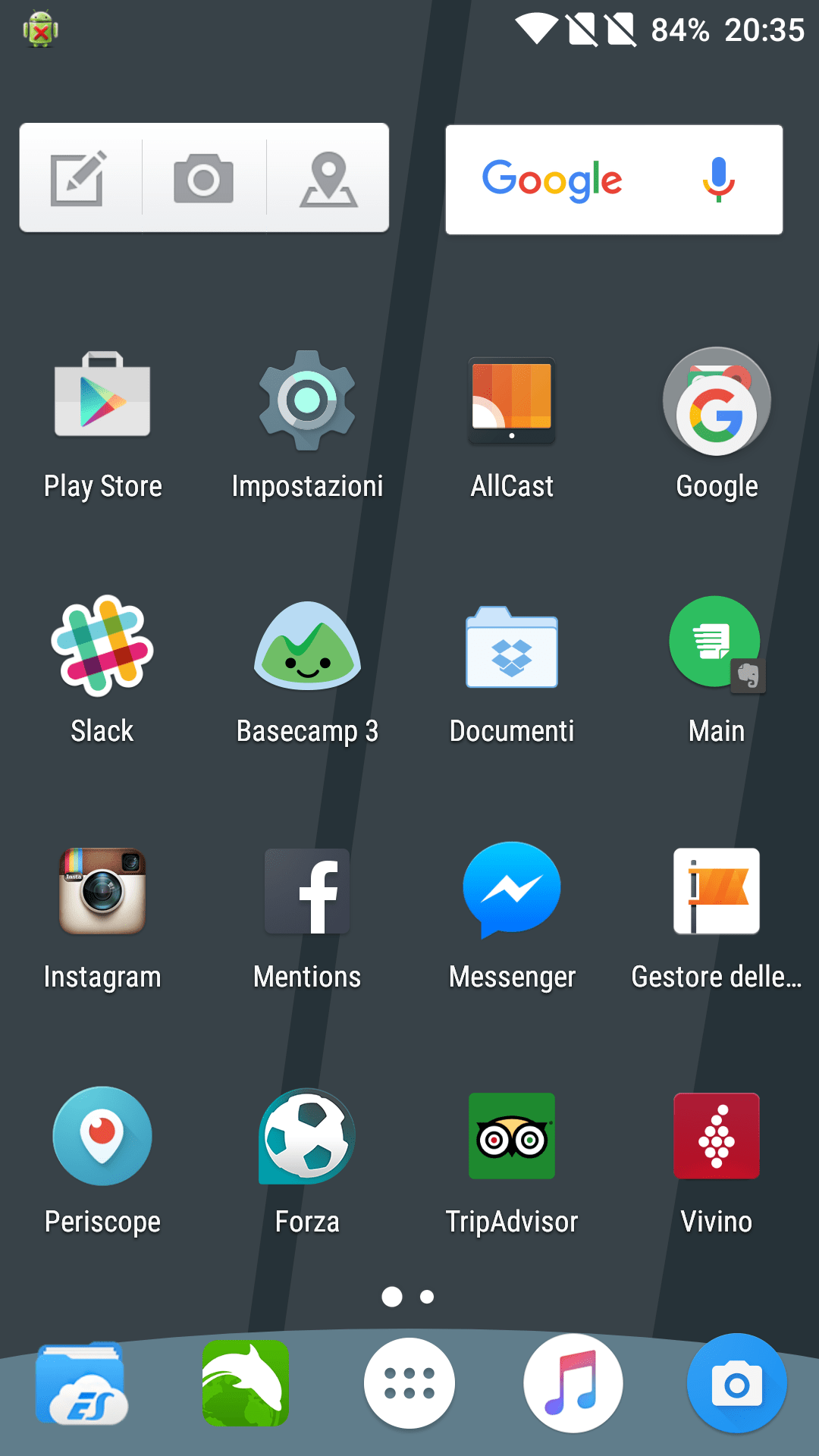
Task: Open Basecamp 3
Action: click(x=307, y=648)
